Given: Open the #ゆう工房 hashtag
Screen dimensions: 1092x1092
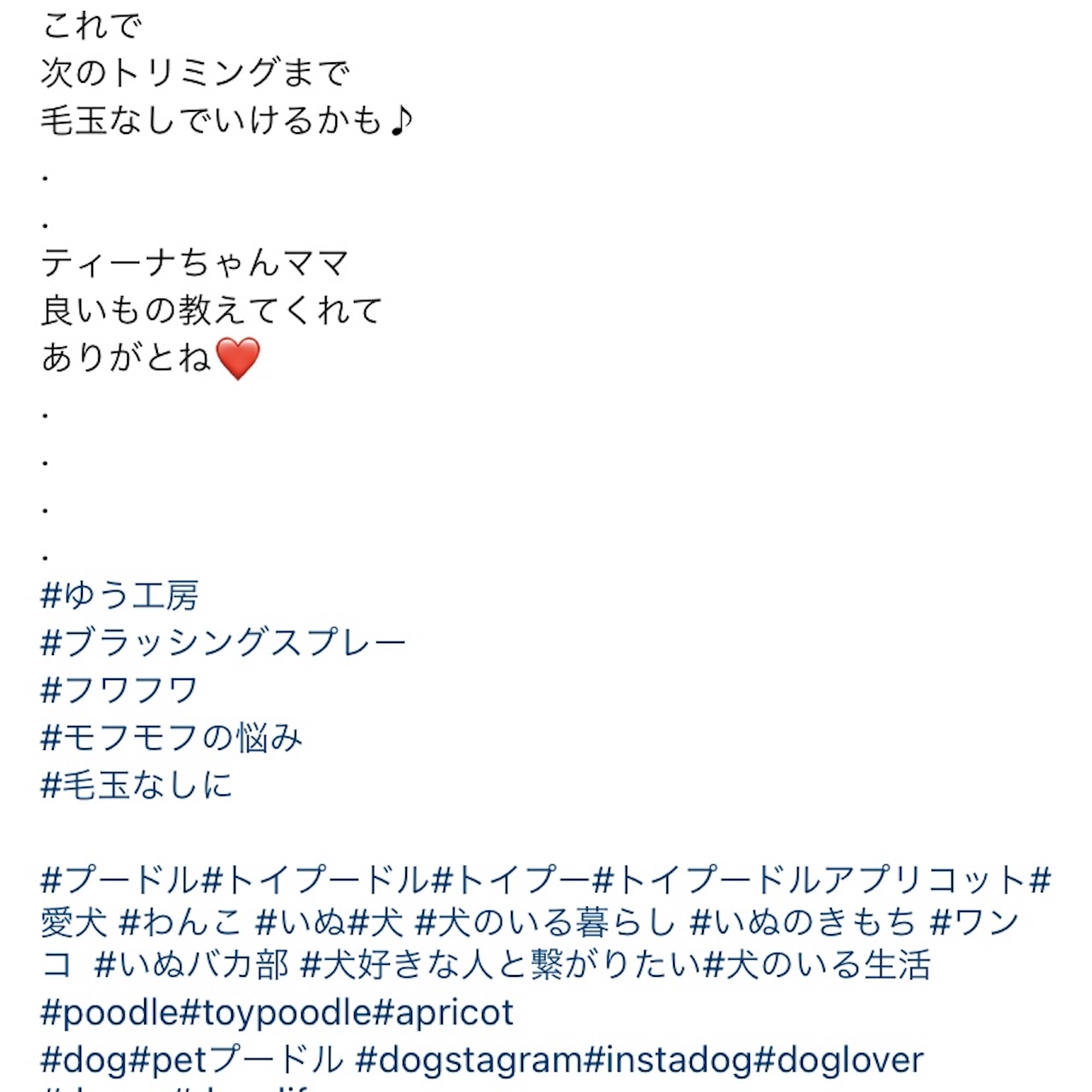Looking at the screenshot, I should tap(119, 595).
